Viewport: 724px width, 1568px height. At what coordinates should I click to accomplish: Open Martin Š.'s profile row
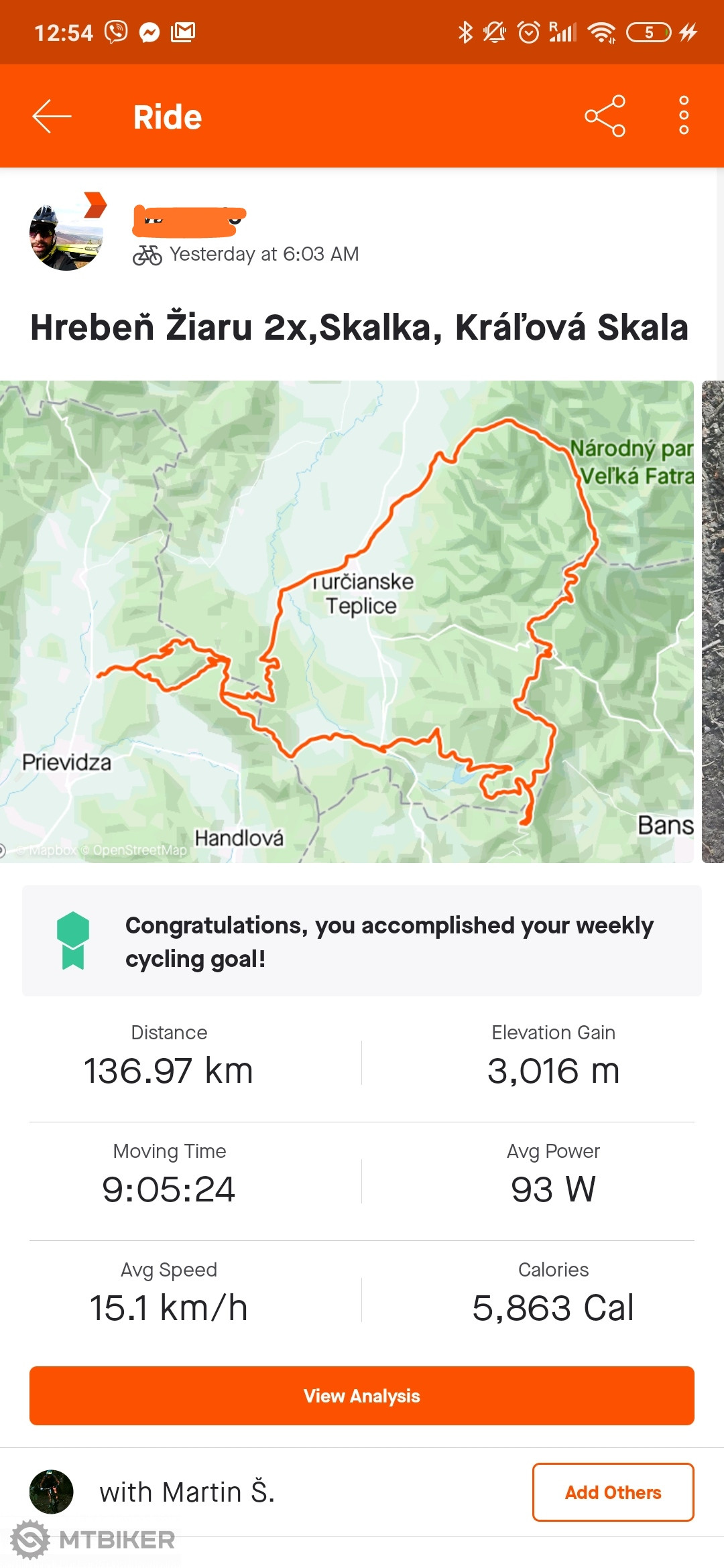tap(186, 1492)
